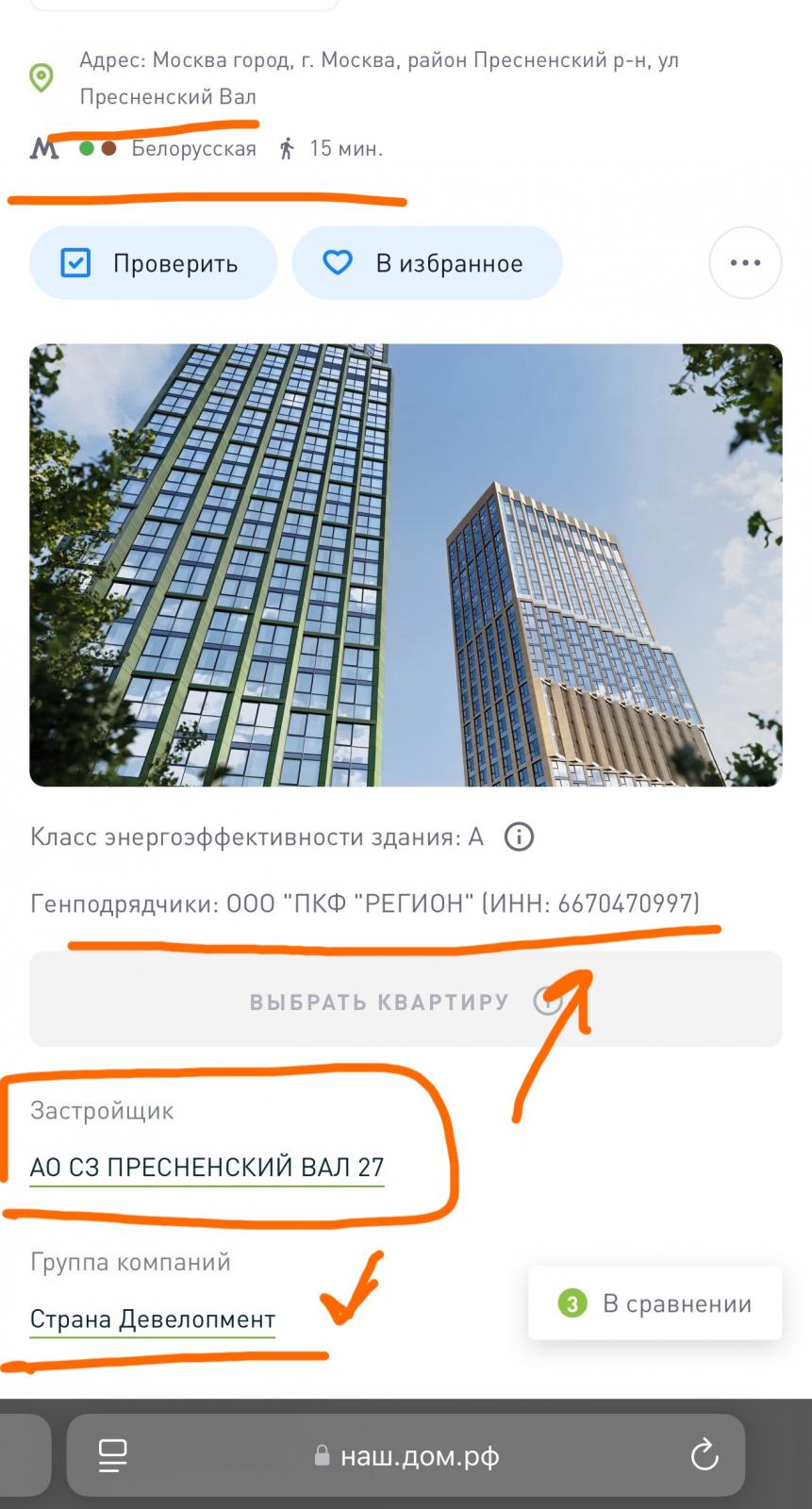The width and height of the screenshot is (812, 1509).
Task: Reload the наш.дом.рф page
Action: [x=704, y=1455]
